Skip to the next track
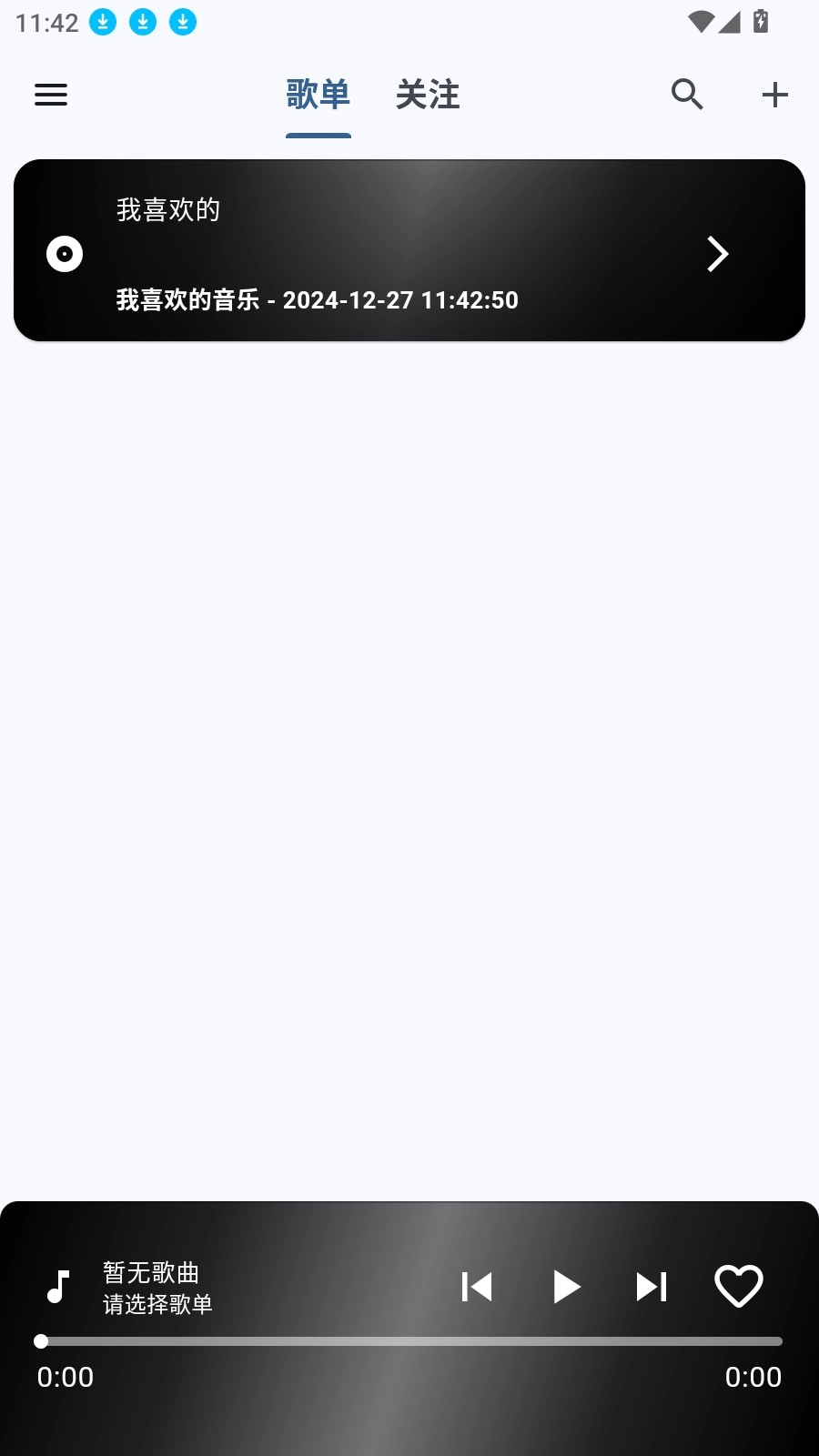 click(652, 1287)
